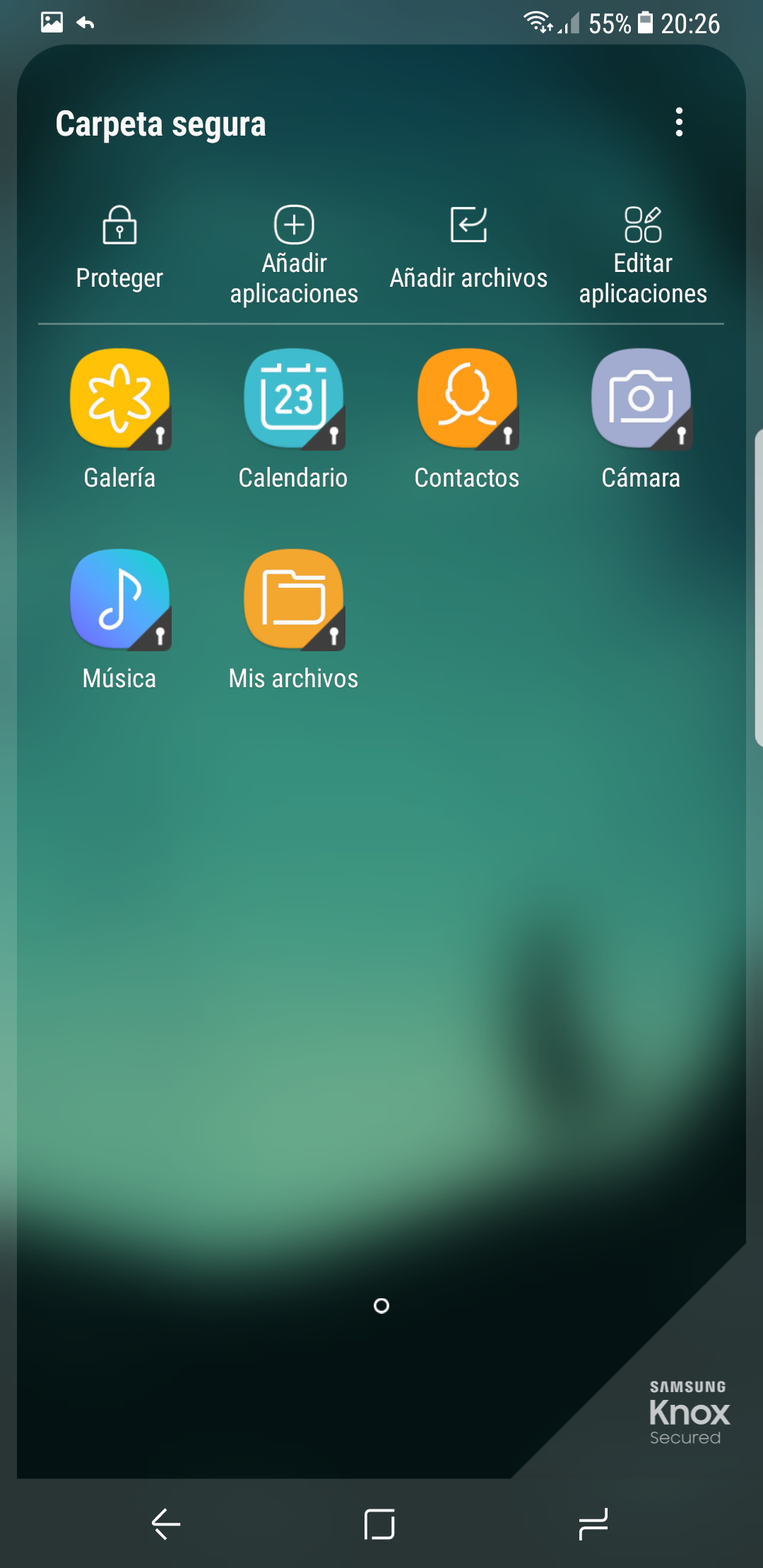Viewport: 763px width, 1568px height.
Task: Open the three-dot overflow menu
Action: click(x=679, y=122)
